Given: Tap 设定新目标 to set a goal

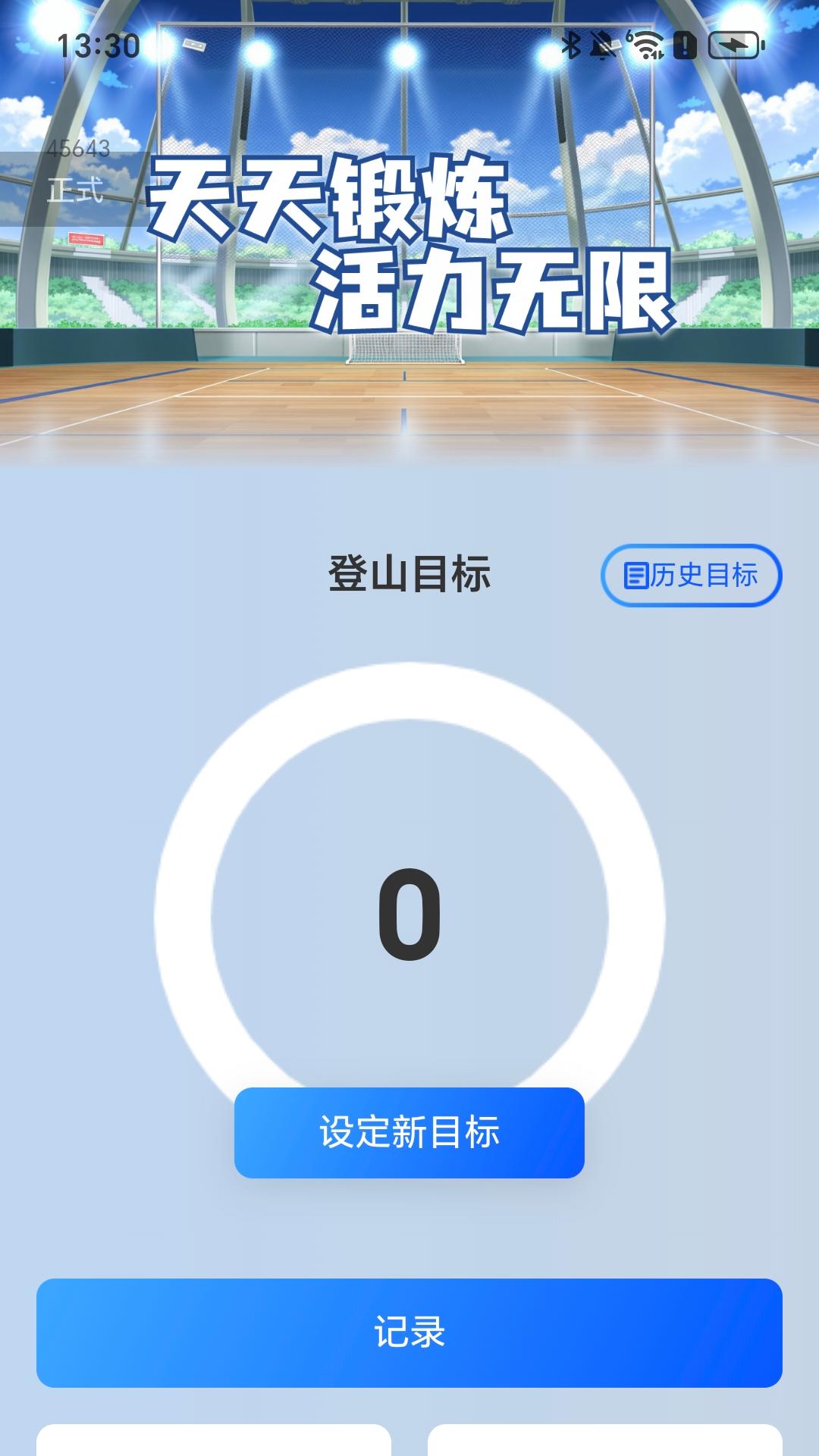Looking at the screenshot, I should [x=409, y=1132].
